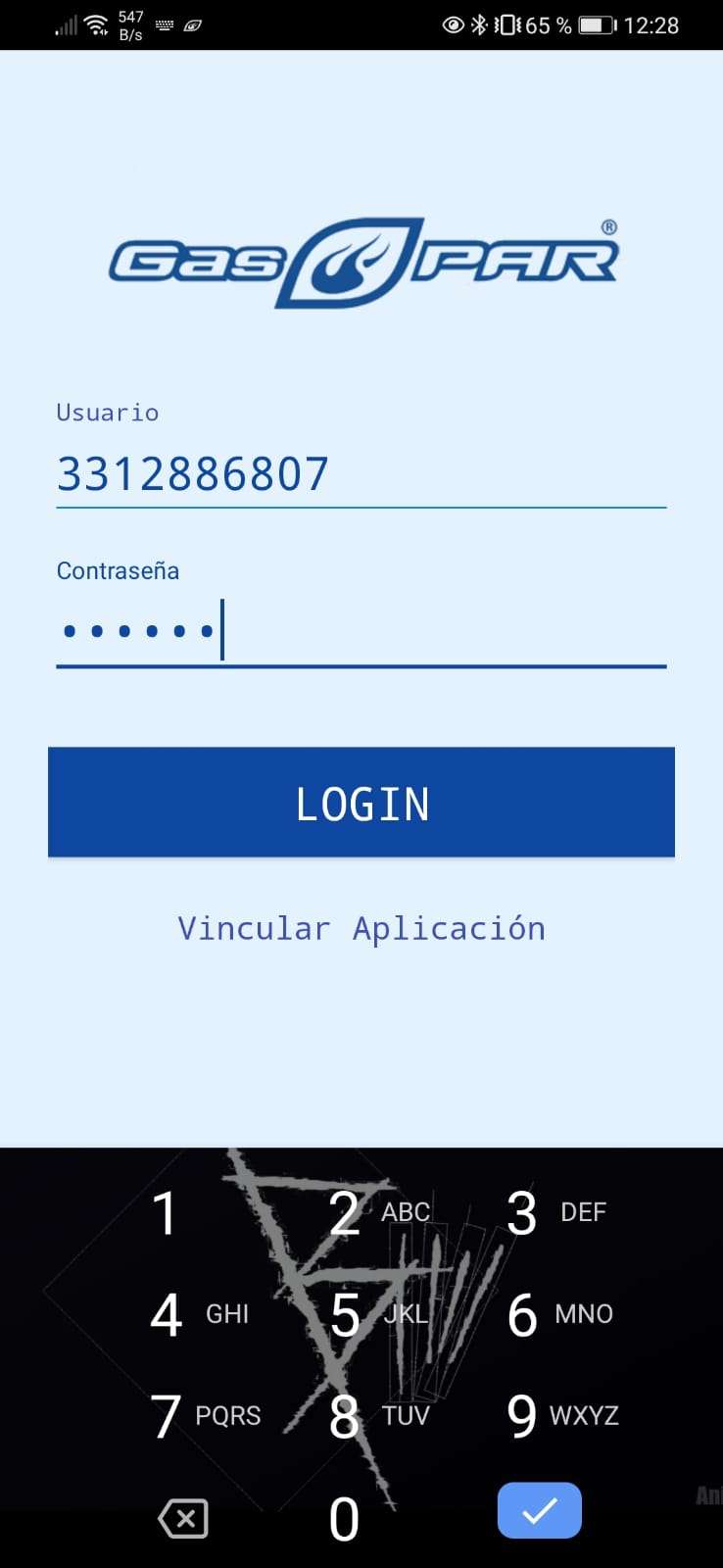
Task: Focus the Contraseña password field
Action: 361,631
